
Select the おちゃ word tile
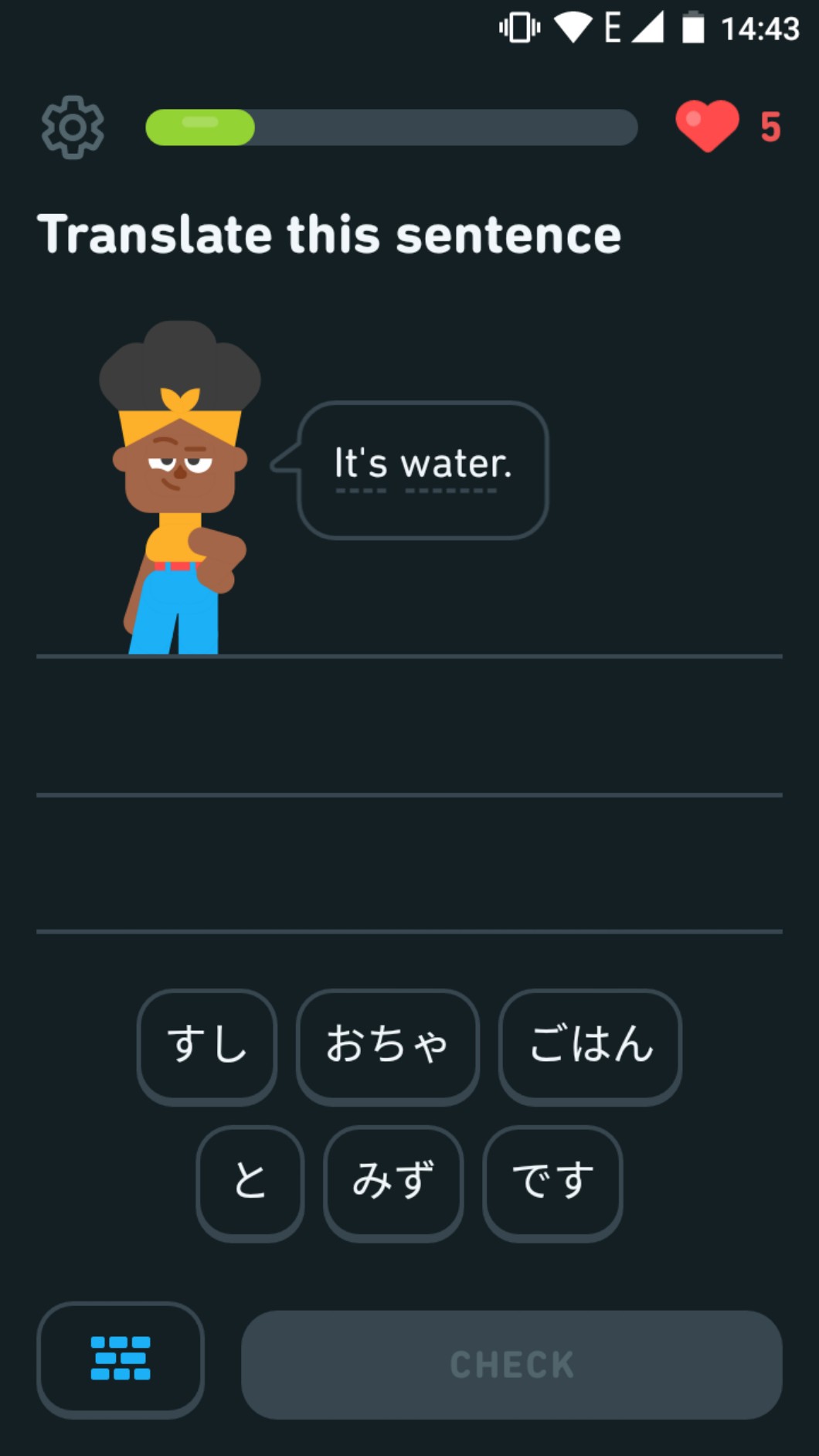click(x=387, y=1046)
